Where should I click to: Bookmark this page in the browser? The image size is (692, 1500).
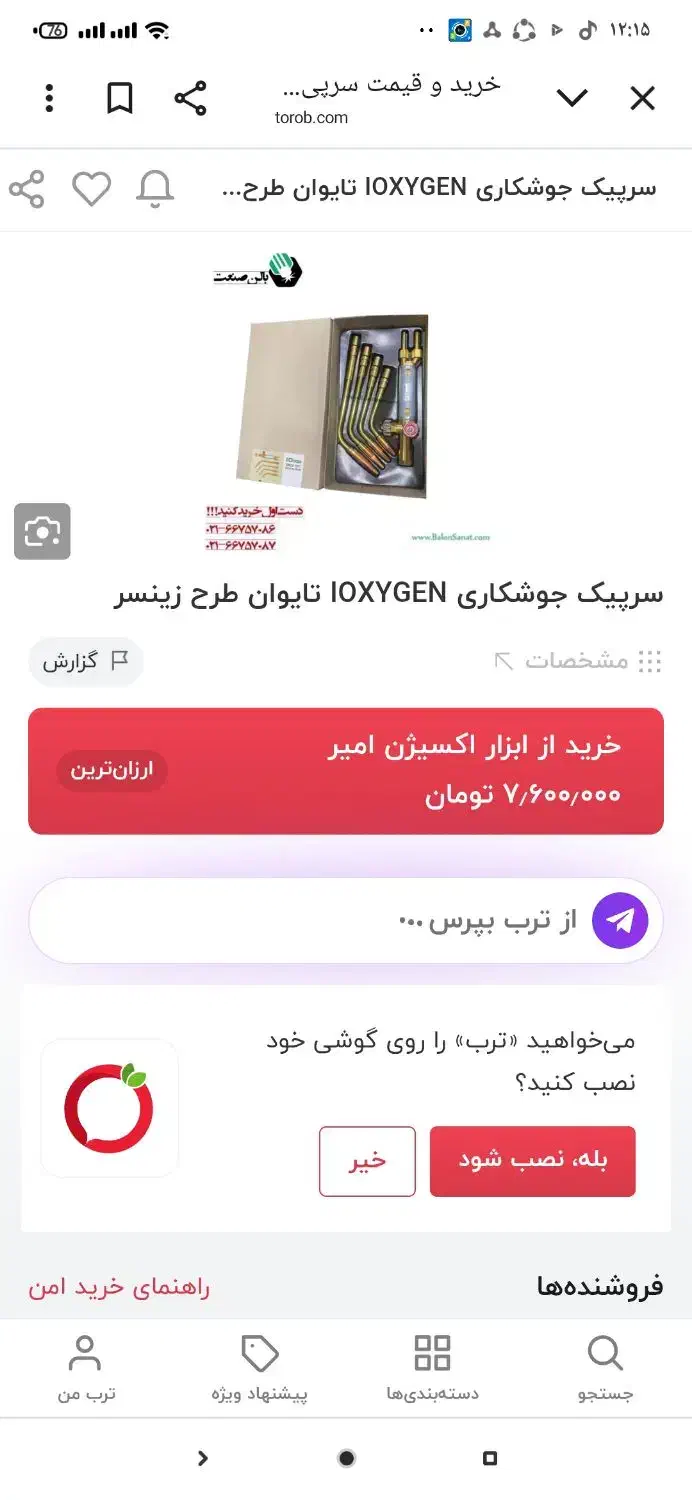pos(120,98)
